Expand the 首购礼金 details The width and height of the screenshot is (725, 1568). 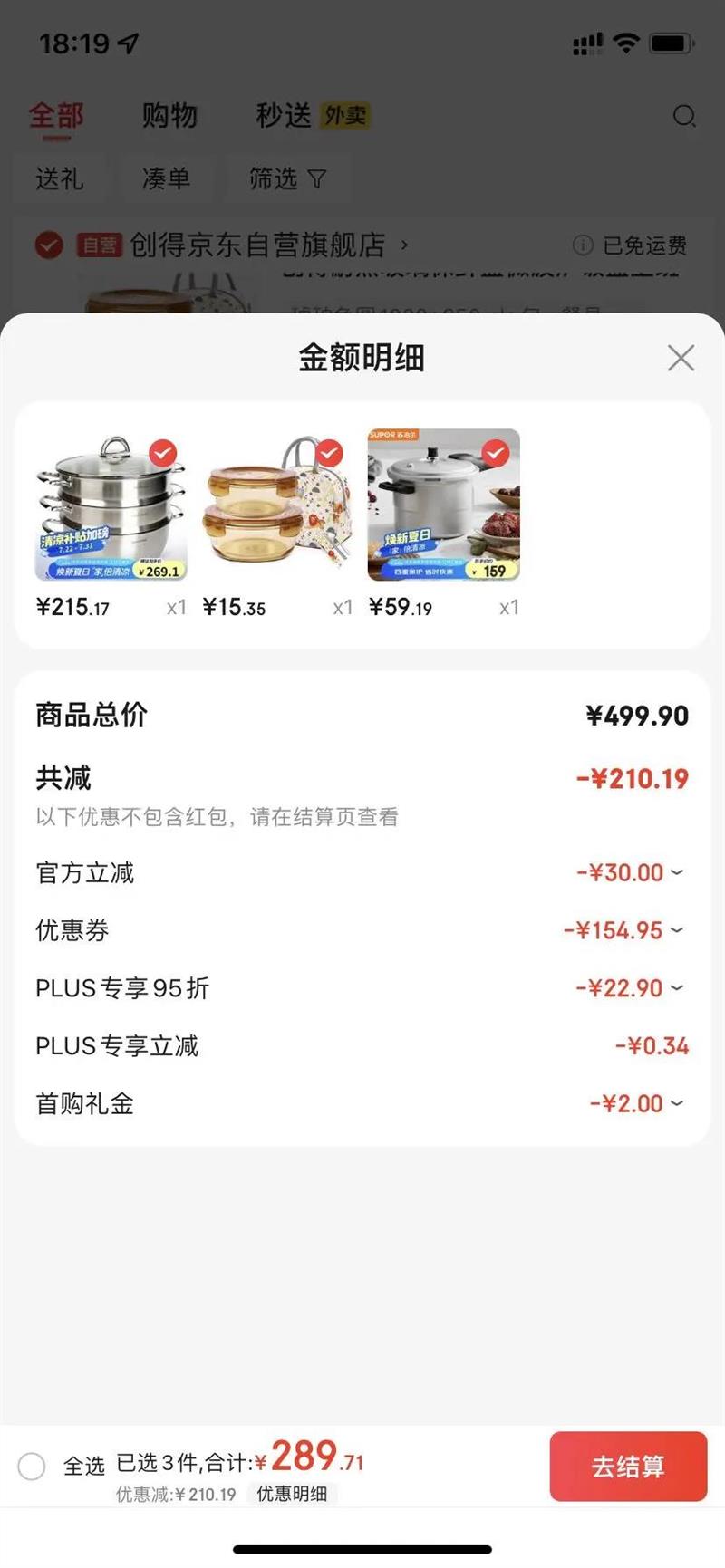(676, 1103)
